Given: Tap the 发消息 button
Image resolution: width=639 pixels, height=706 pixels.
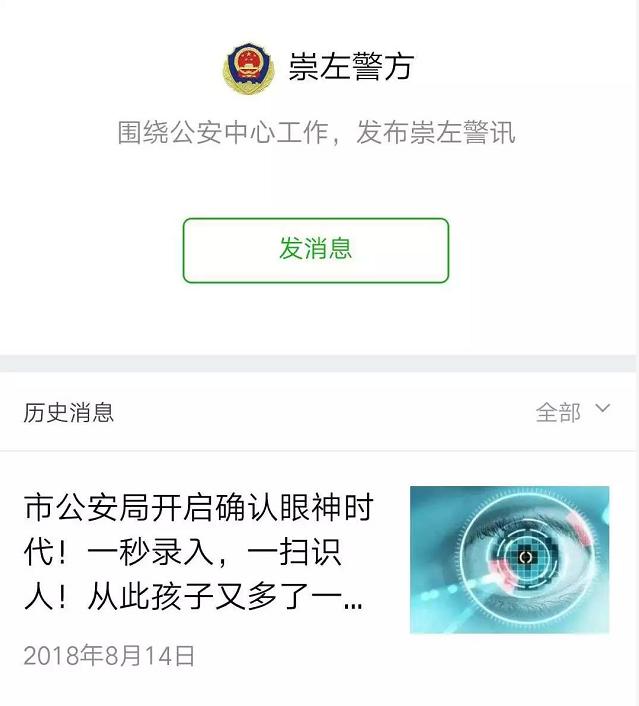Looking at the screenshot, I should tap(315, 250).
